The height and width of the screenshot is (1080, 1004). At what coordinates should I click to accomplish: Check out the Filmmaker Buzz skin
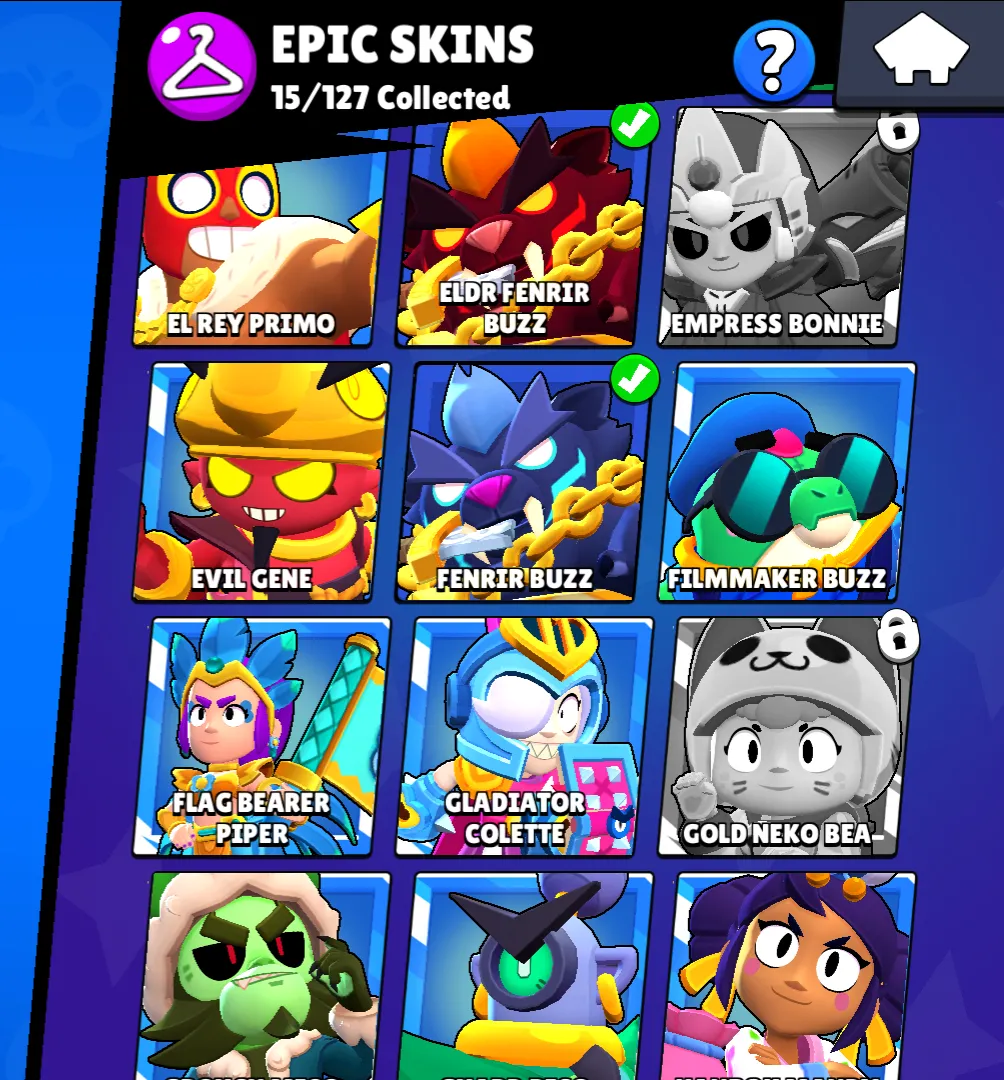[x=782, y=483]
